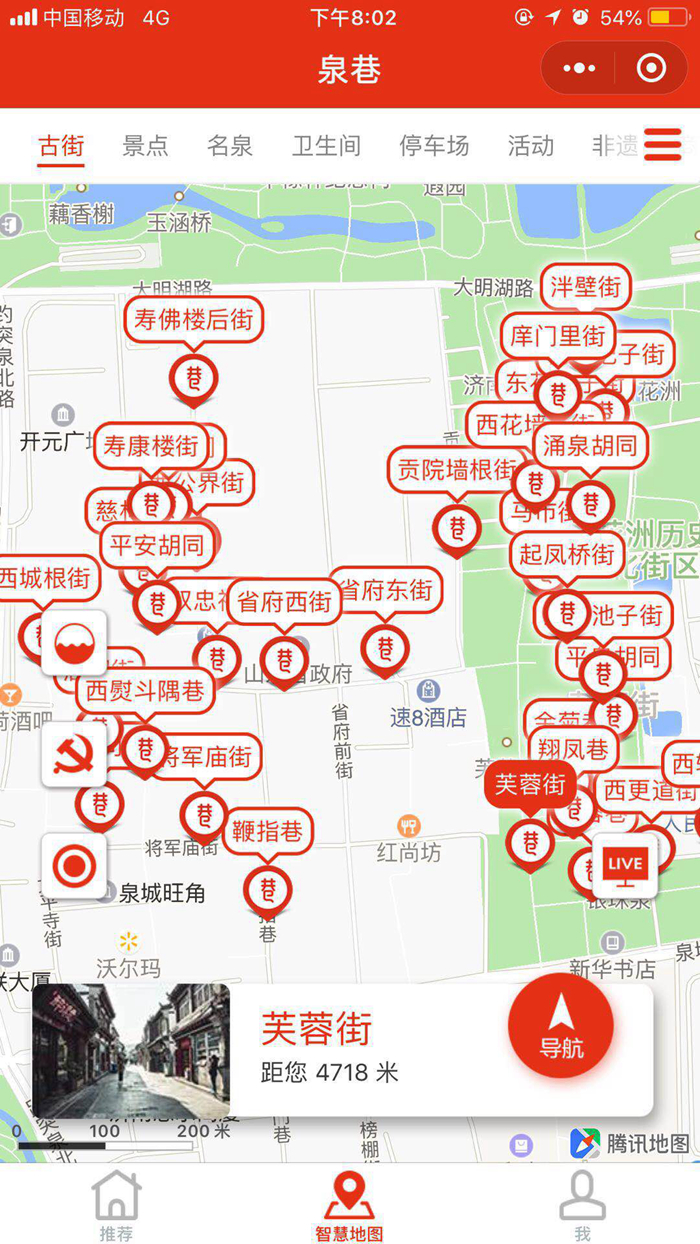Close the mini program with the circle button
Image resolution: width=700 pixels, height=1244 pixels.
(651, 69)
